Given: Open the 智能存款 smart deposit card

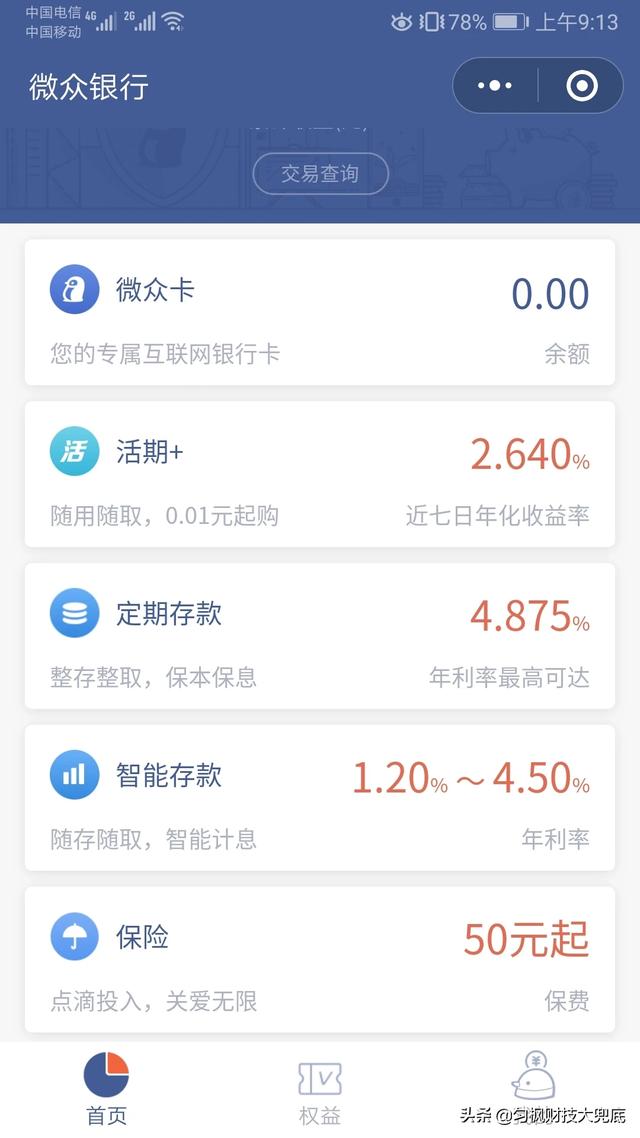Looking at the screenshot, I should pyautogui.click(x=320, y=798).
